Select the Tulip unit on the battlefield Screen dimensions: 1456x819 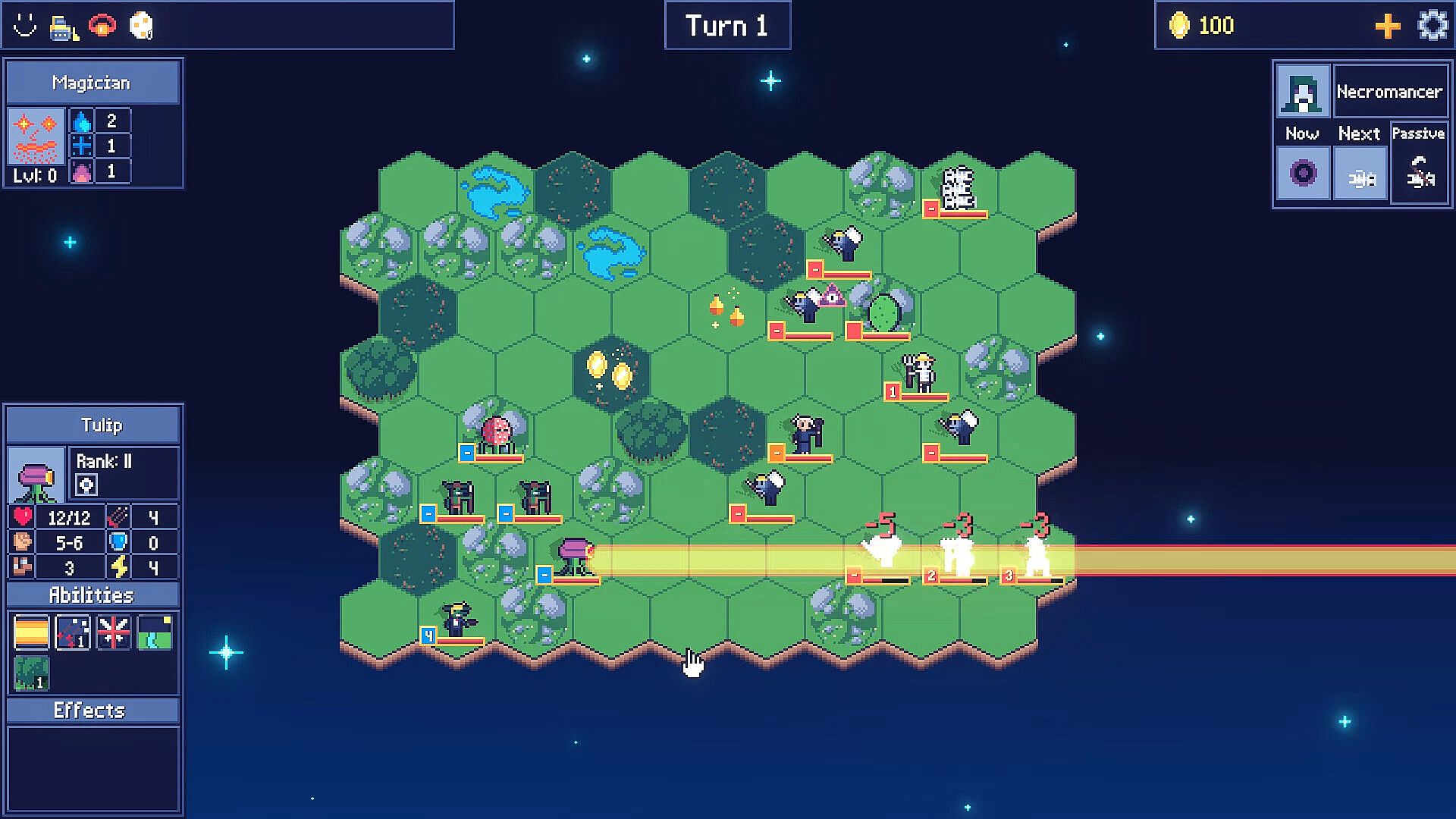(x=574, y=557)
